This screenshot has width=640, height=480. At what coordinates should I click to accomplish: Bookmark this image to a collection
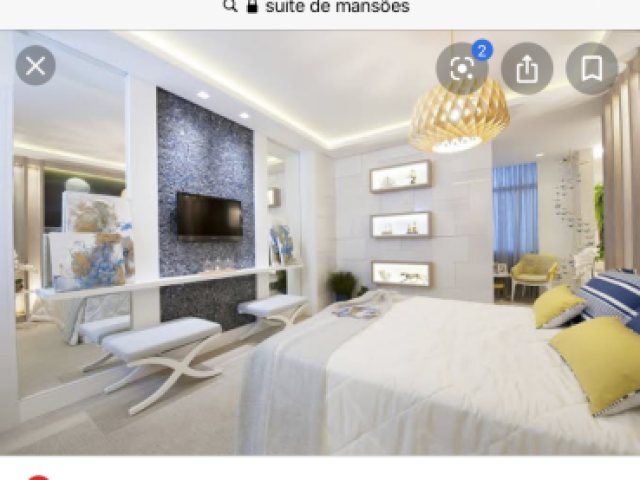click(x=591, y=68)
